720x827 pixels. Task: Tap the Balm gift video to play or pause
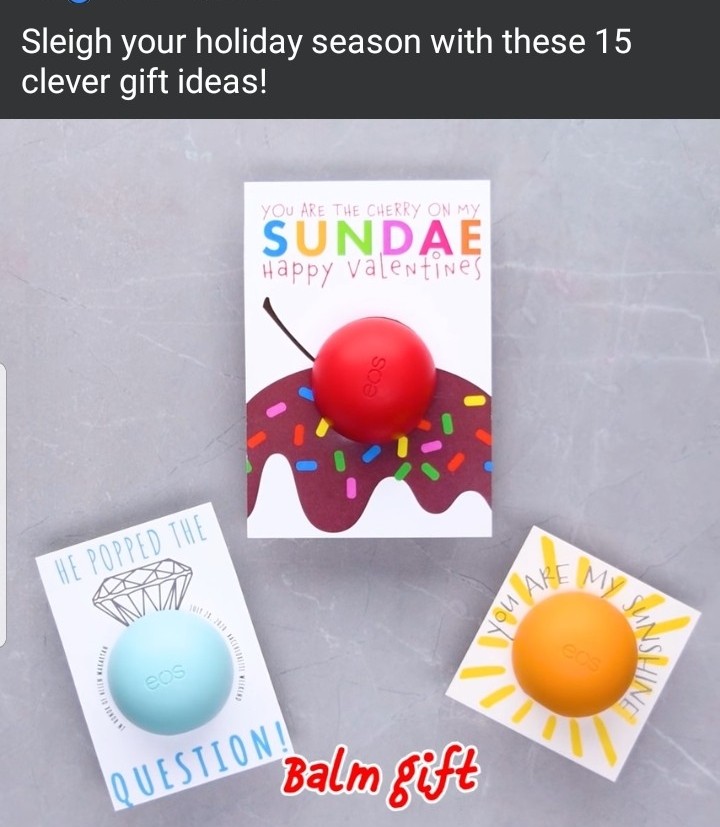pyautogui.click(x=360, y=470)
